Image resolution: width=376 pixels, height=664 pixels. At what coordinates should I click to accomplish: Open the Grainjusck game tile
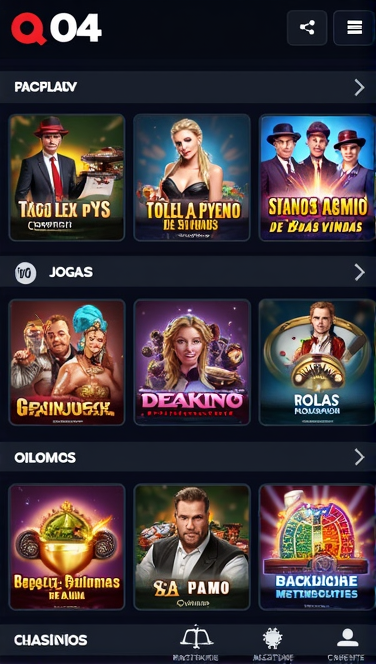[67, 362]
